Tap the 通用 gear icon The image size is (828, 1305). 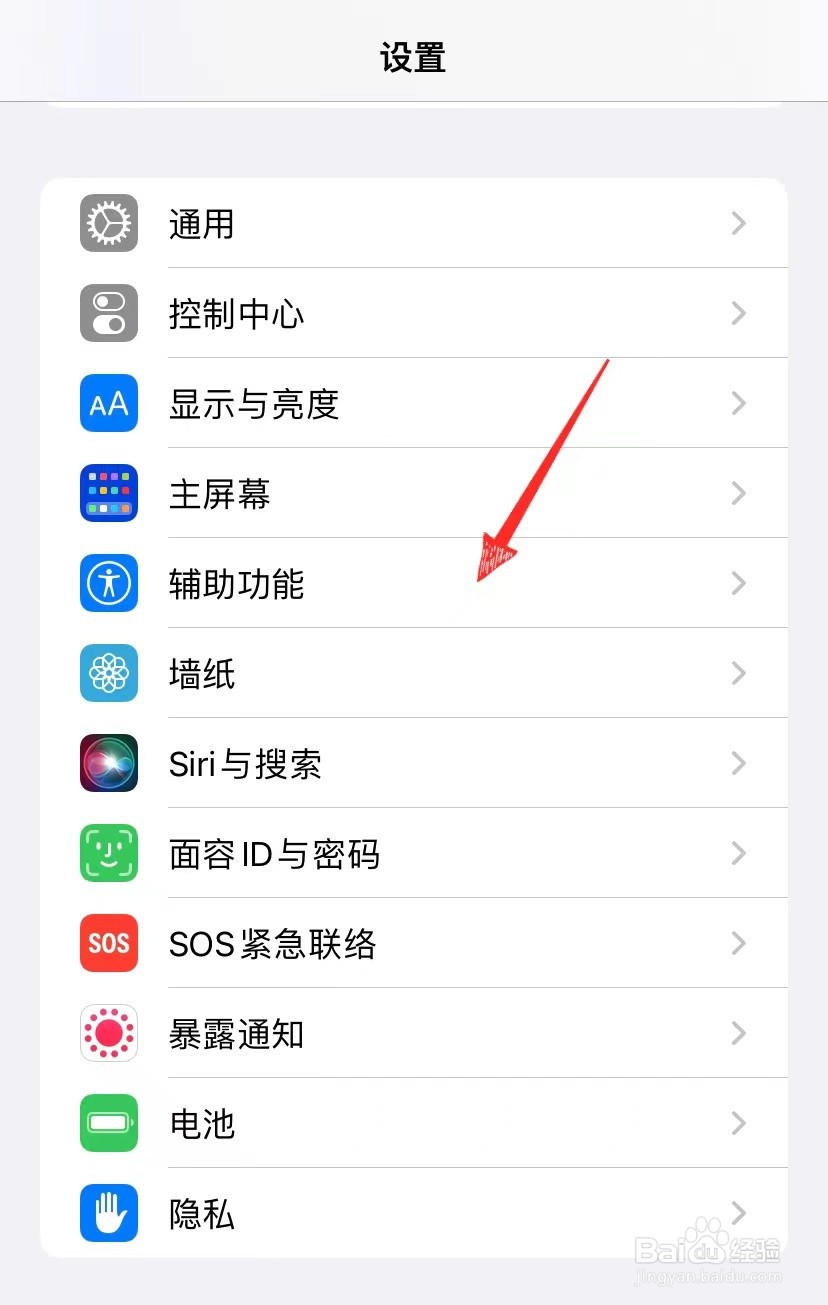tap(108, 223)
